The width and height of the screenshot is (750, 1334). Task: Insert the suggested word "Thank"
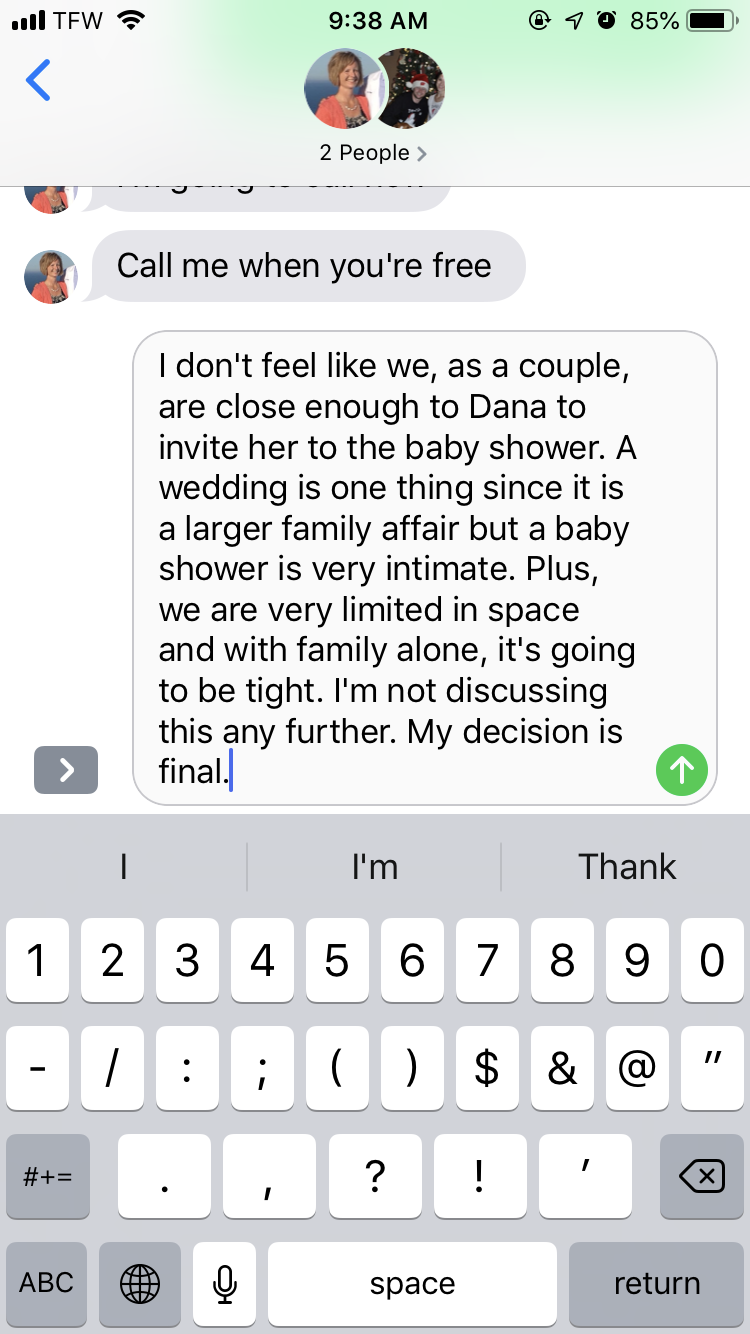click(627, 866)
